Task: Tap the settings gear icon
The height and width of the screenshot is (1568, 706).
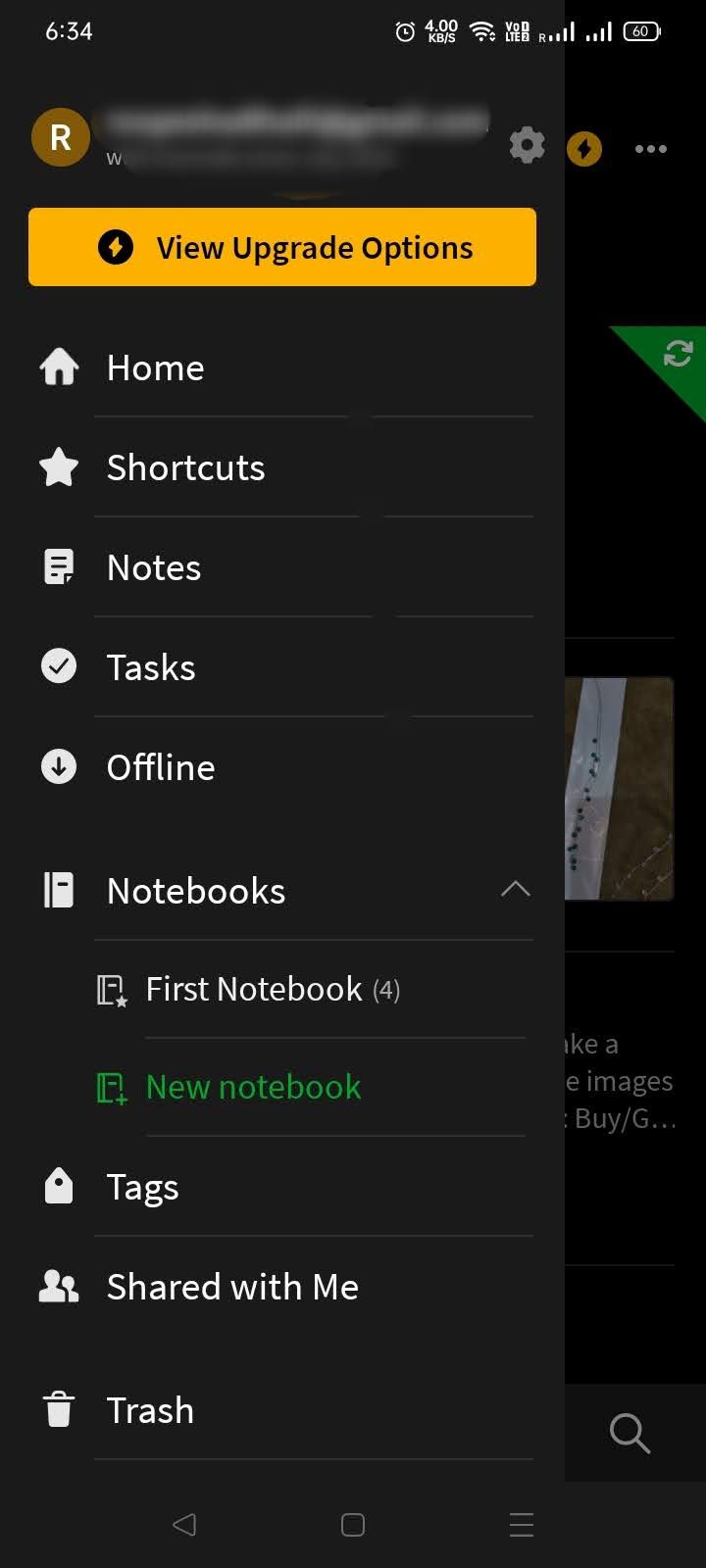Action: 527,144
